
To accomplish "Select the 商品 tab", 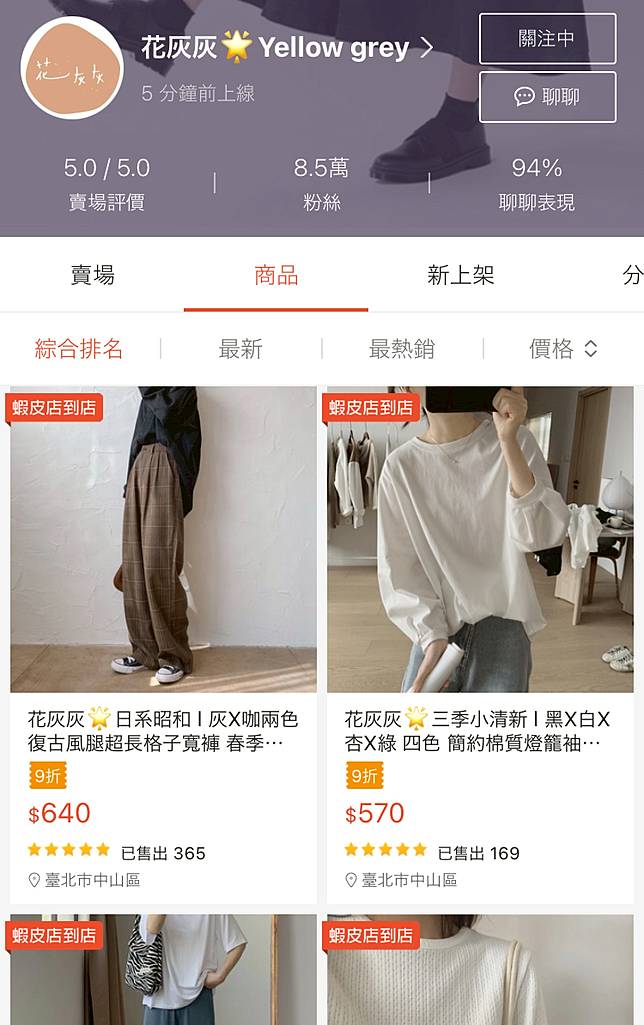I will (276, 276).
